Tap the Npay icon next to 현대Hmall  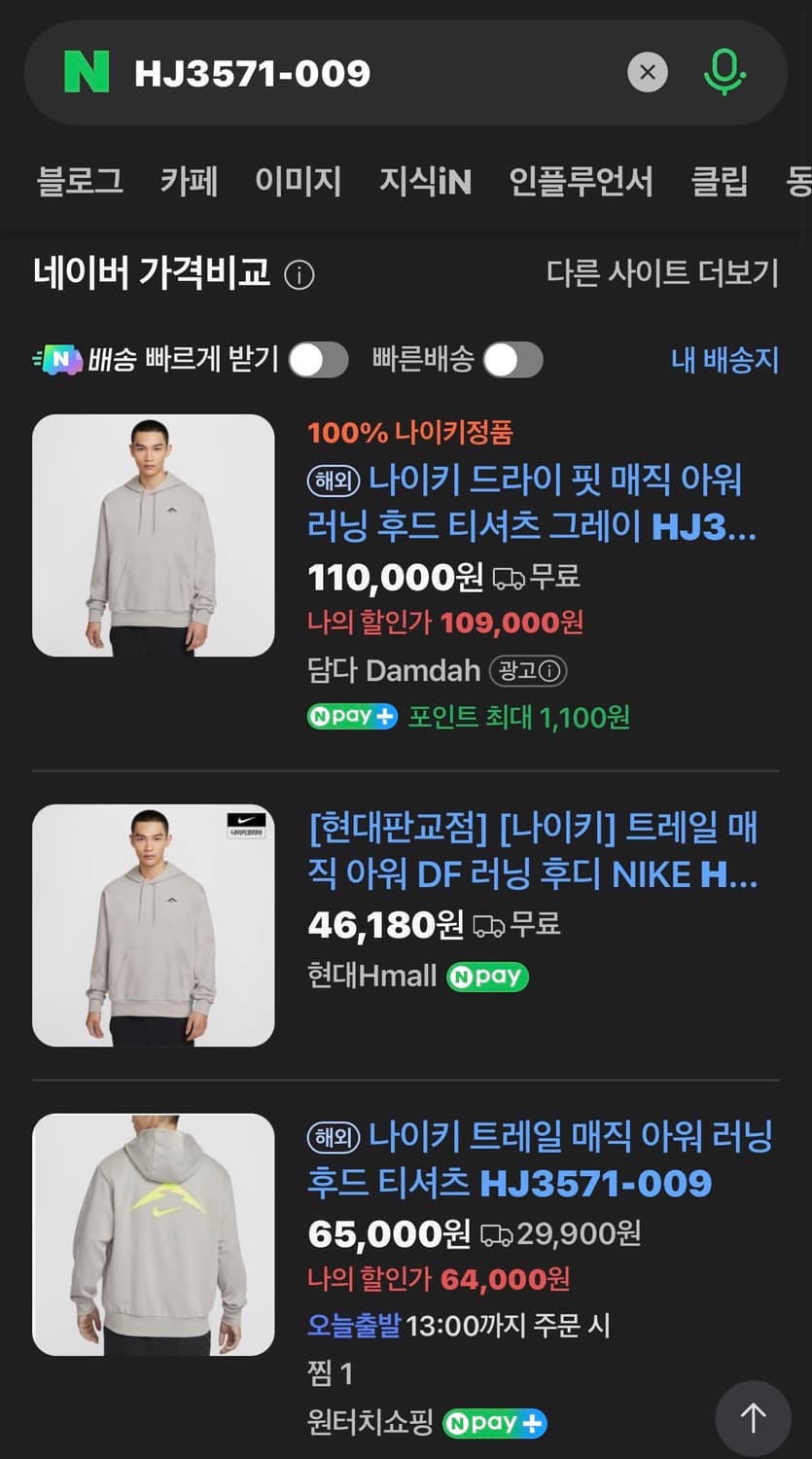coord(486,976)
